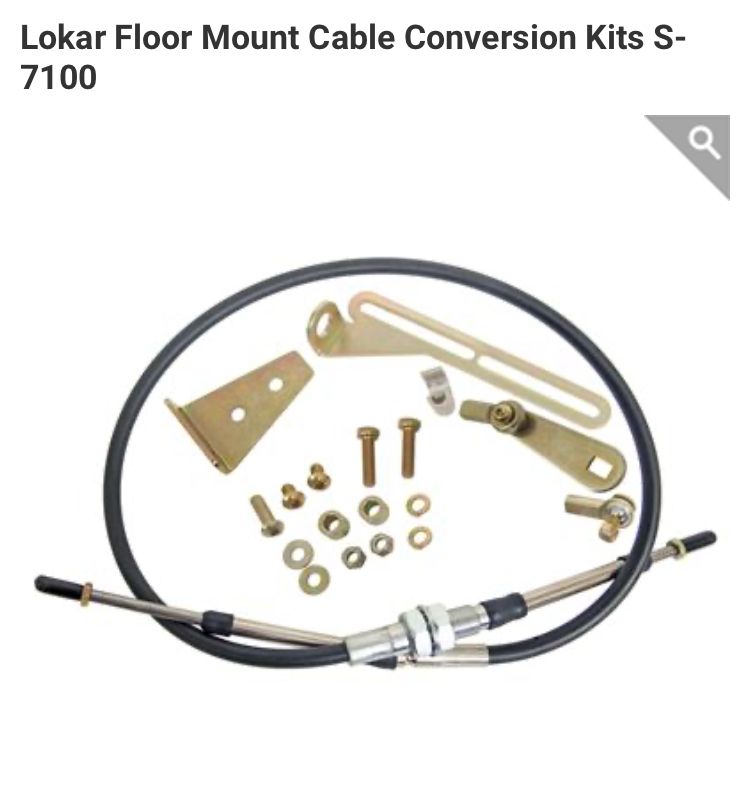
Task: Open the Lokar cable kit product photo
Action: coord(375,460)
